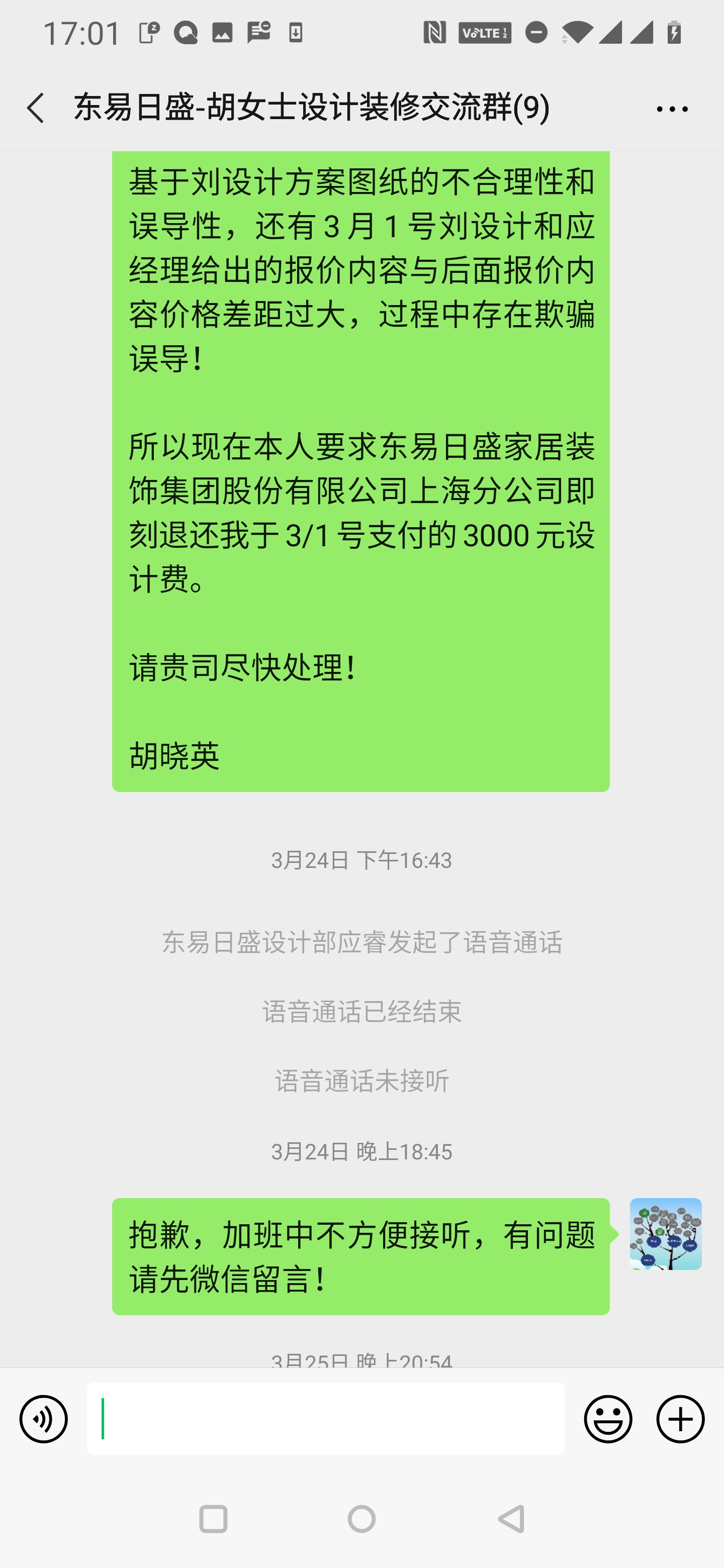This screenshot has width=724, height=1568.
Task: Focus the message text field
Action: click(x=325, y=1419)
